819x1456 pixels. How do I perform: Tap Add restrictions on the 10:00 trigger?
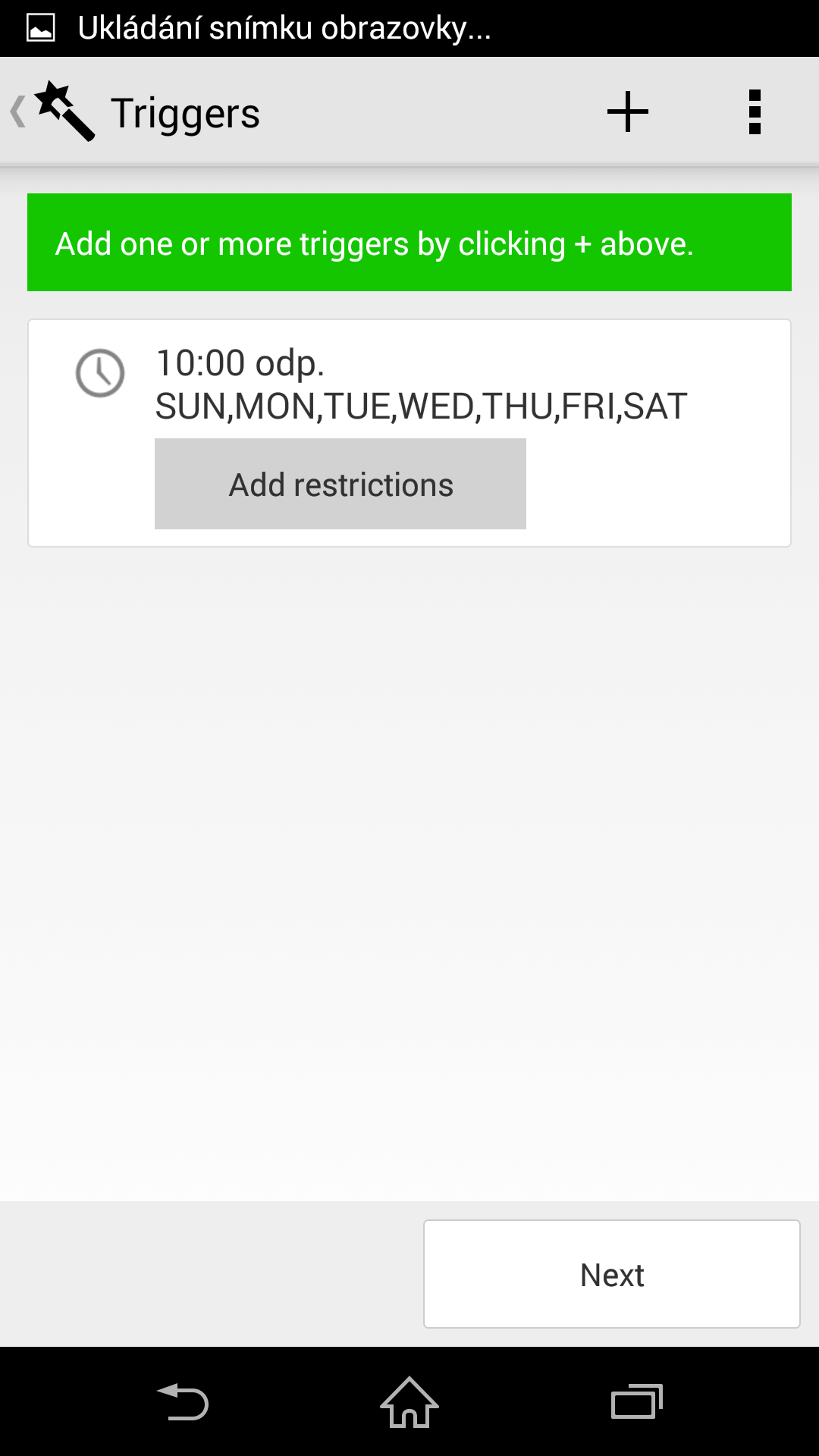pos(340,484)
